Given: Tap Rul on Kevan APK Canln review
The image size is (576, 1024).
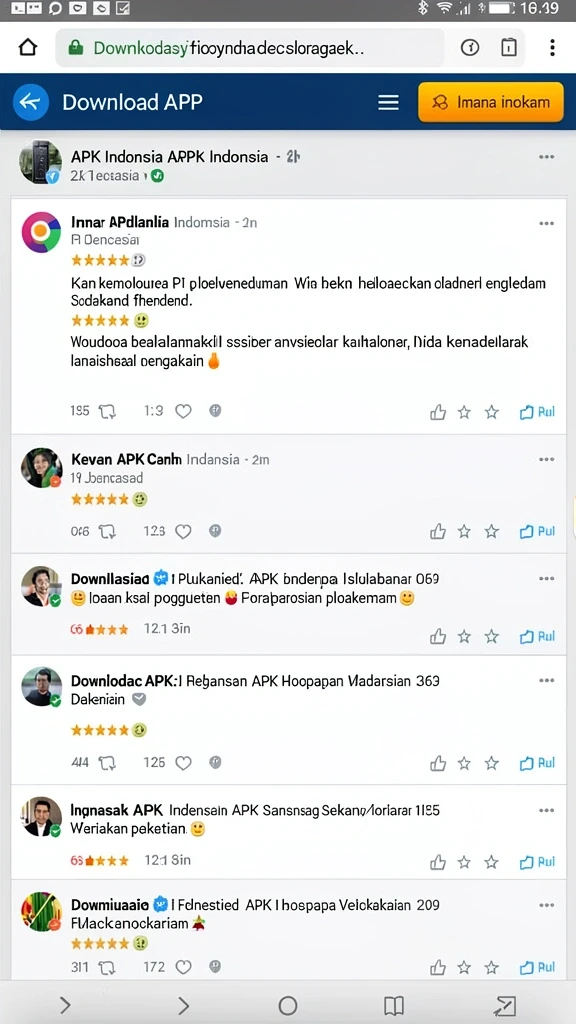Looking at the screenshot, I should click(x=537, y=532).
